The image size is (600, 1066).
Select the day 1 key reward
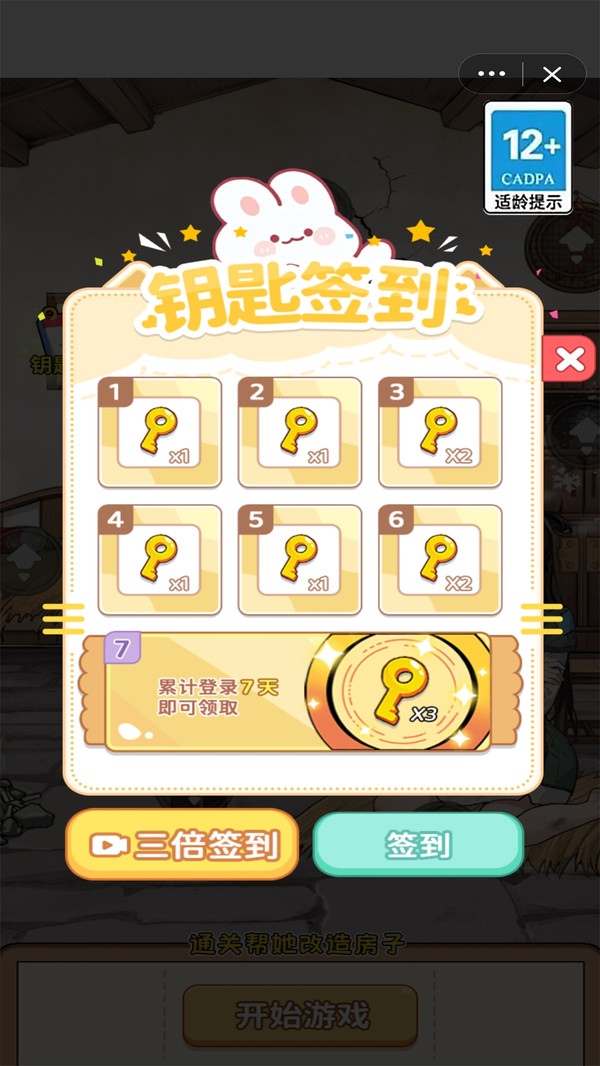coord(160,432)
